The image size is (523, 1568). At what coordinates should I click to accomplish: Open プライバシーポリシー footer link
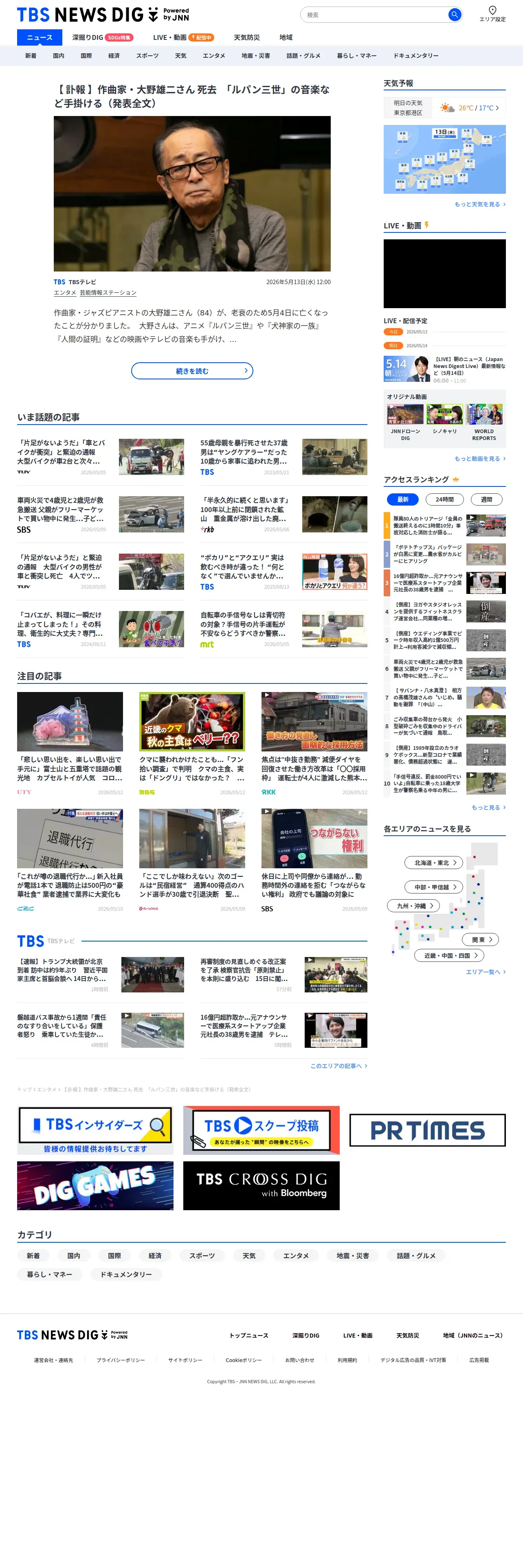coord(121,1360)
